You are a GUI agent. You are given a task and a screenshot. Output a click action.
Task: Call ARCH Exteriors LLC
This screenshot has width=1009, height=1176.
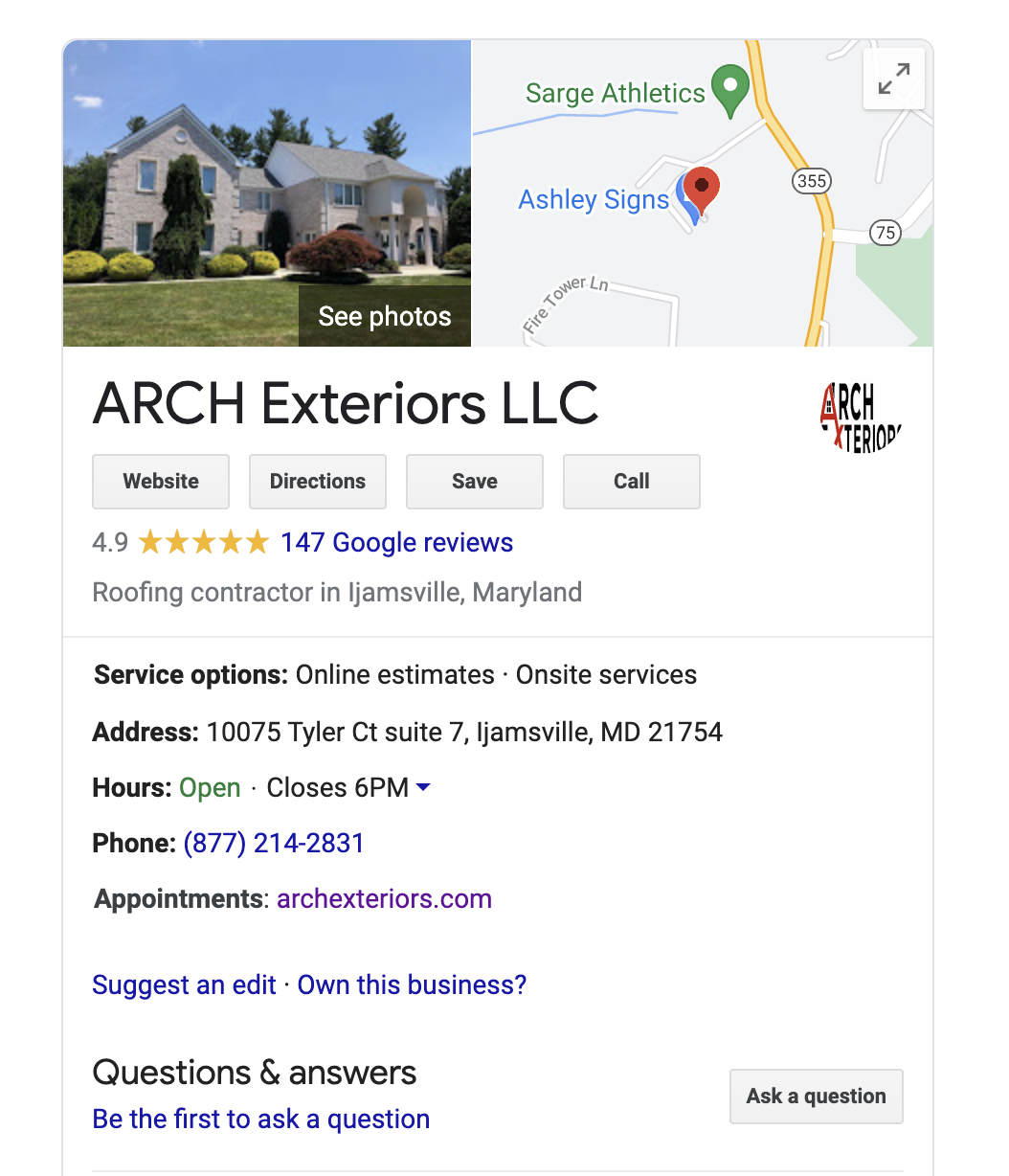tap(632, 482)
